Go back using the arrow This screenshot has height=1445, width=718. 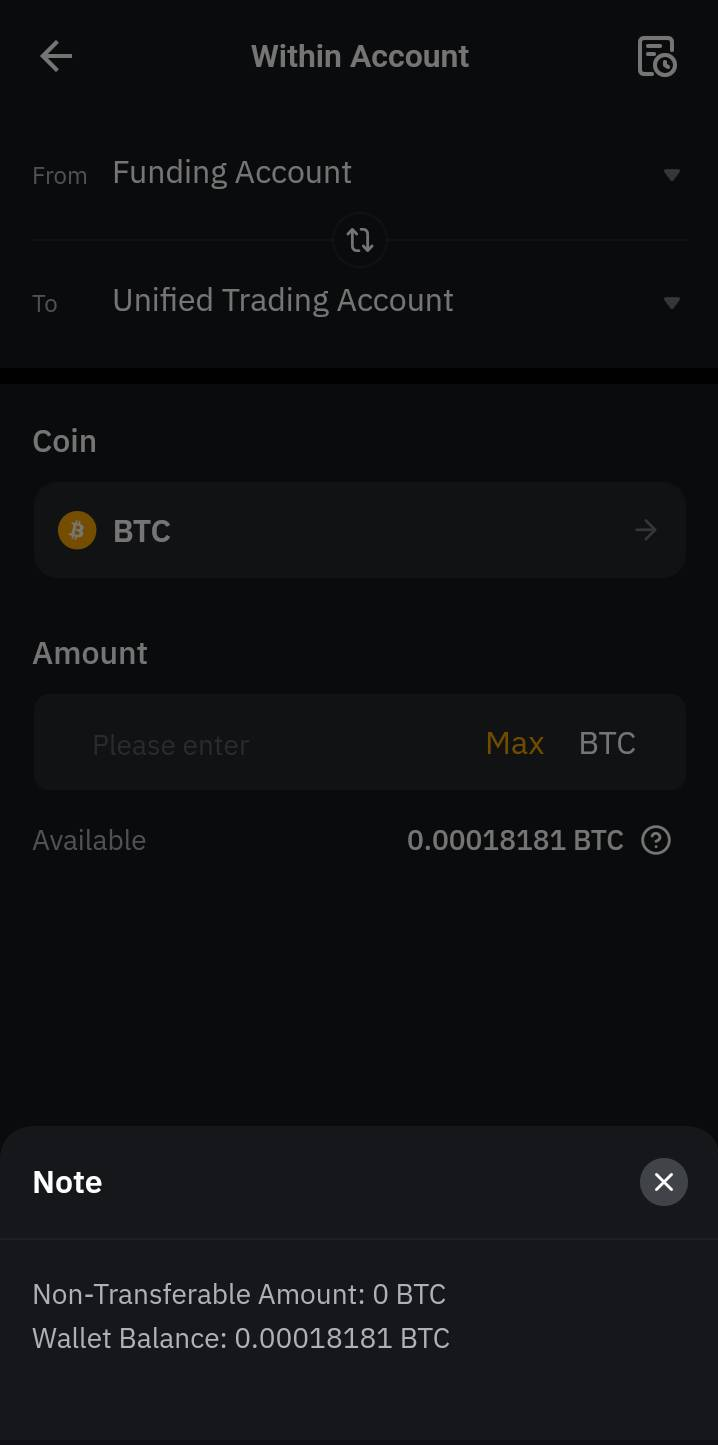point(56,57)
